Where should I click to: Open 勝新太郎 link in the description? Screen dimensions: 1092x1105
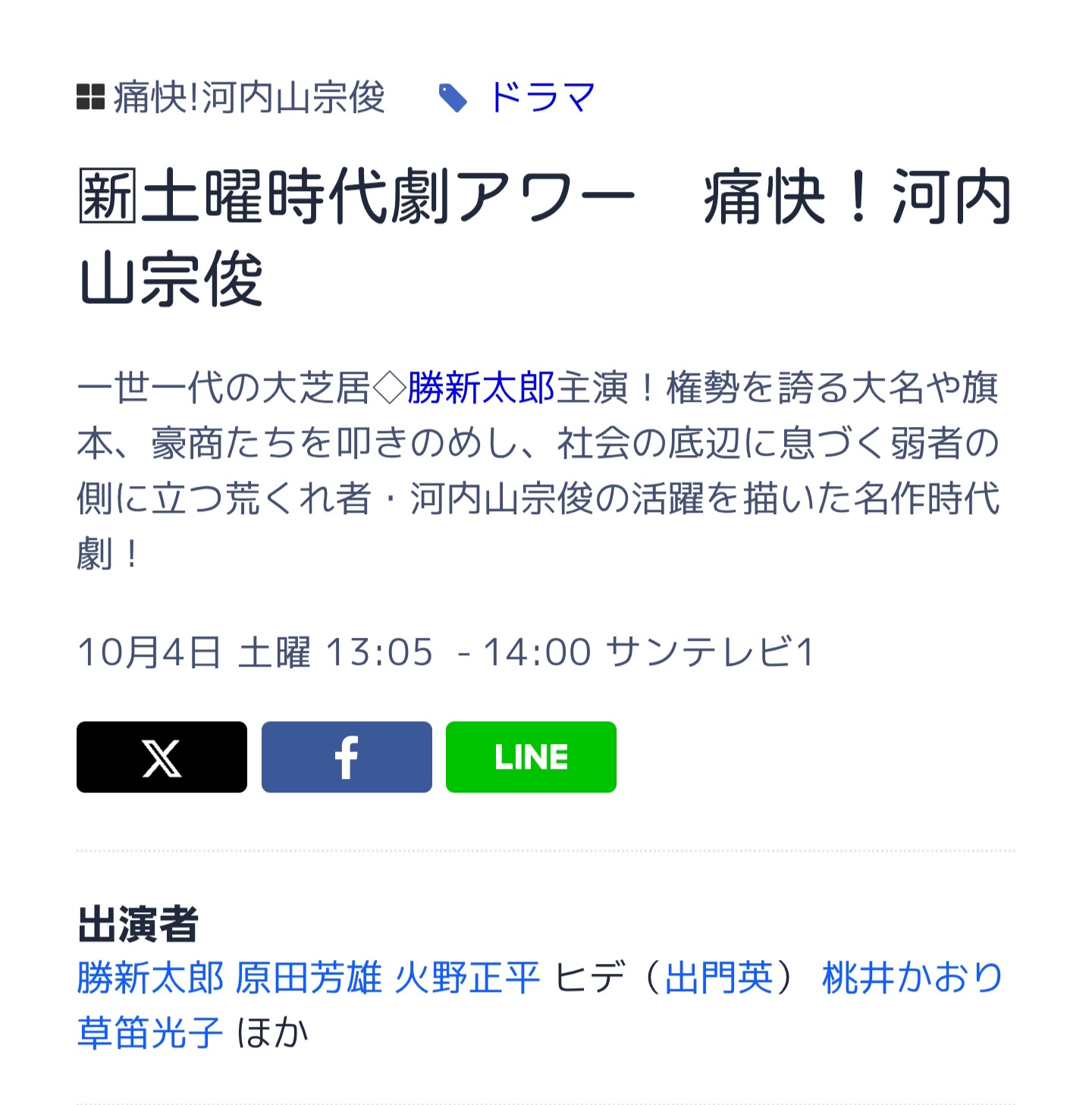(481, 388)
